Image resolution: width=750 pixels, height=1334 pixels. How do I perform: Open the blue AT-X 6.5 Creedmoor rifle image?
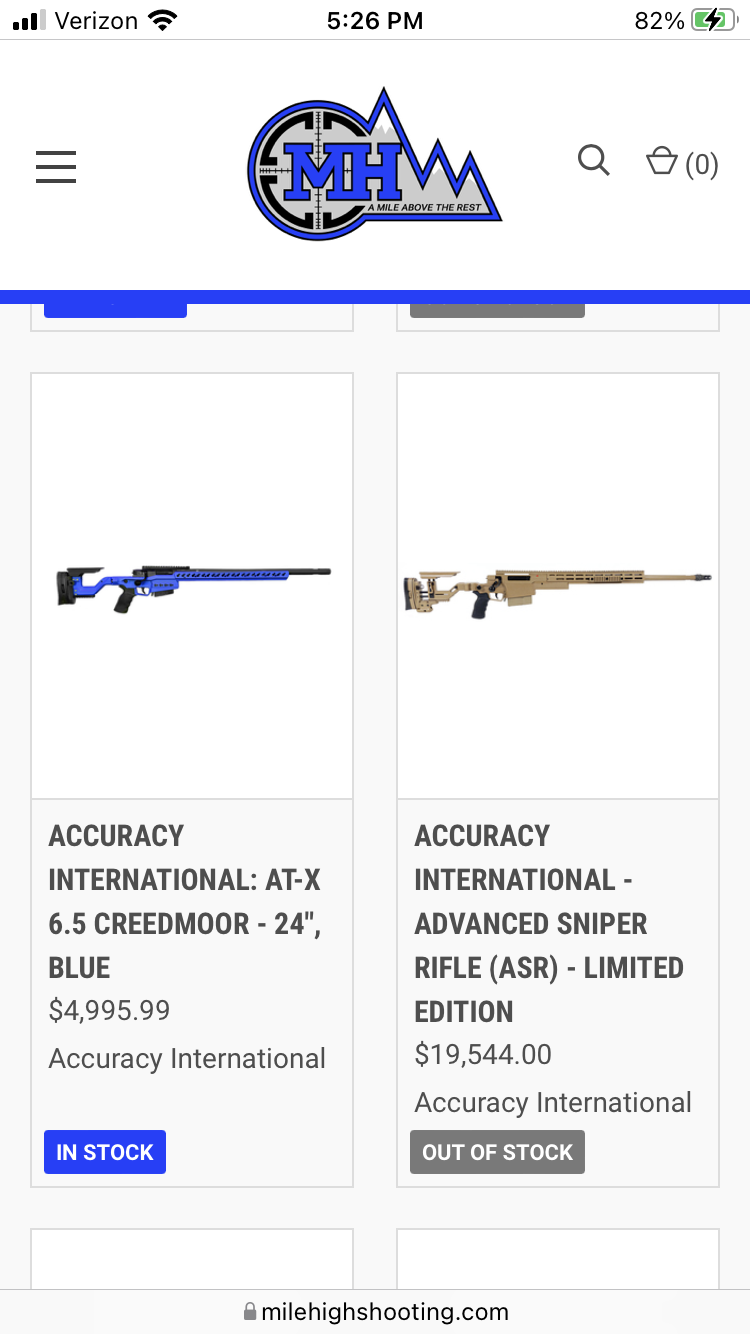coord(192,586)
